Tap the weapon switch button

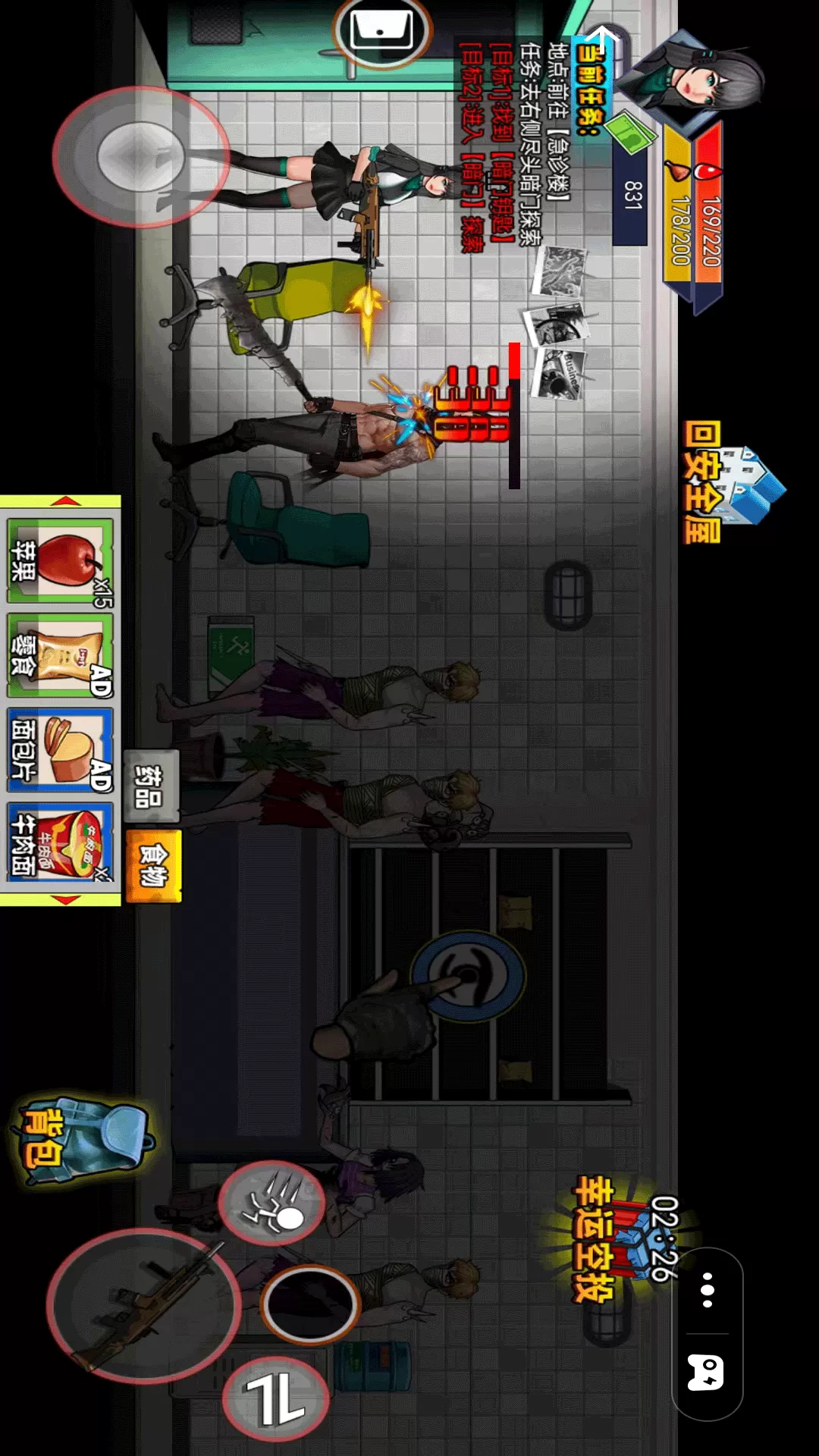point(276,1399)
